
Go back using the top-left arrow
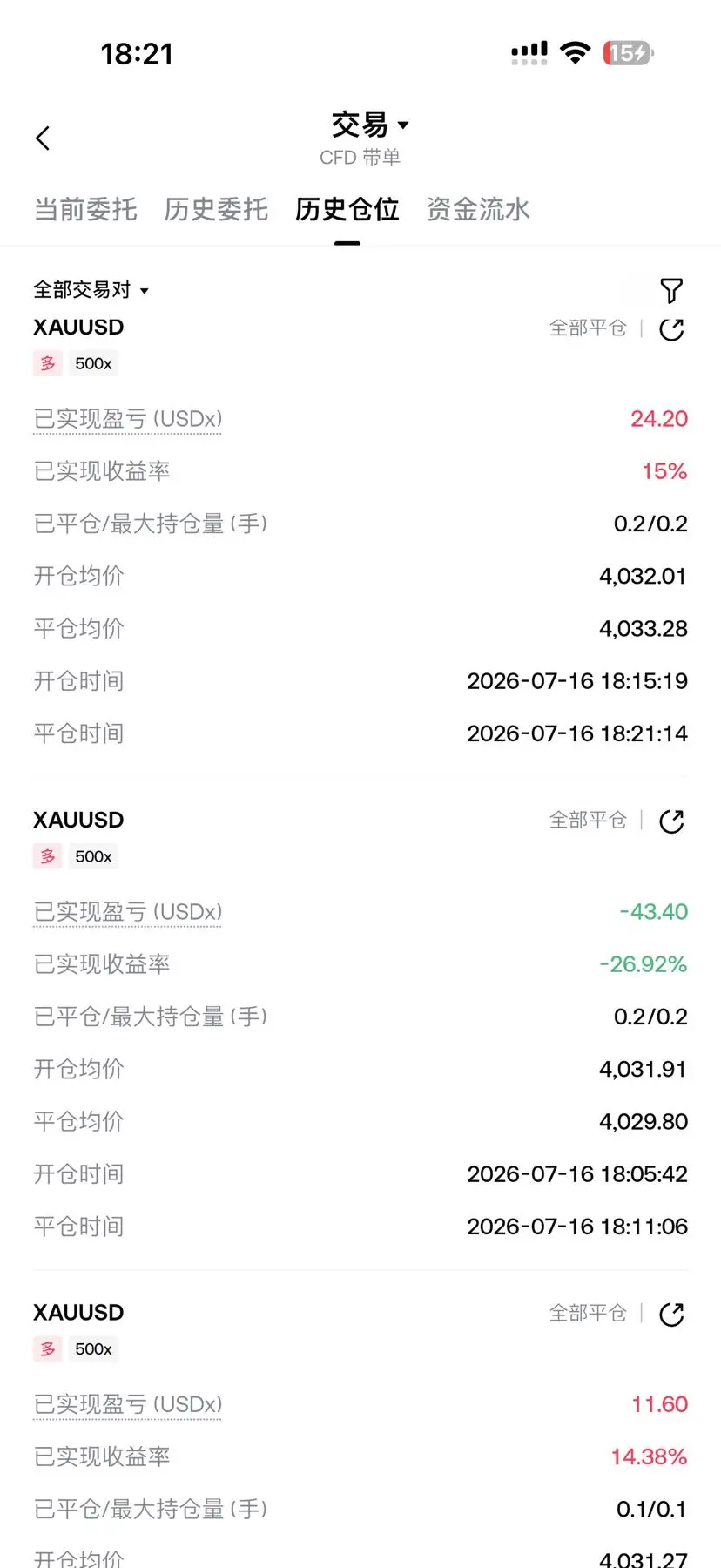[43, 138]
